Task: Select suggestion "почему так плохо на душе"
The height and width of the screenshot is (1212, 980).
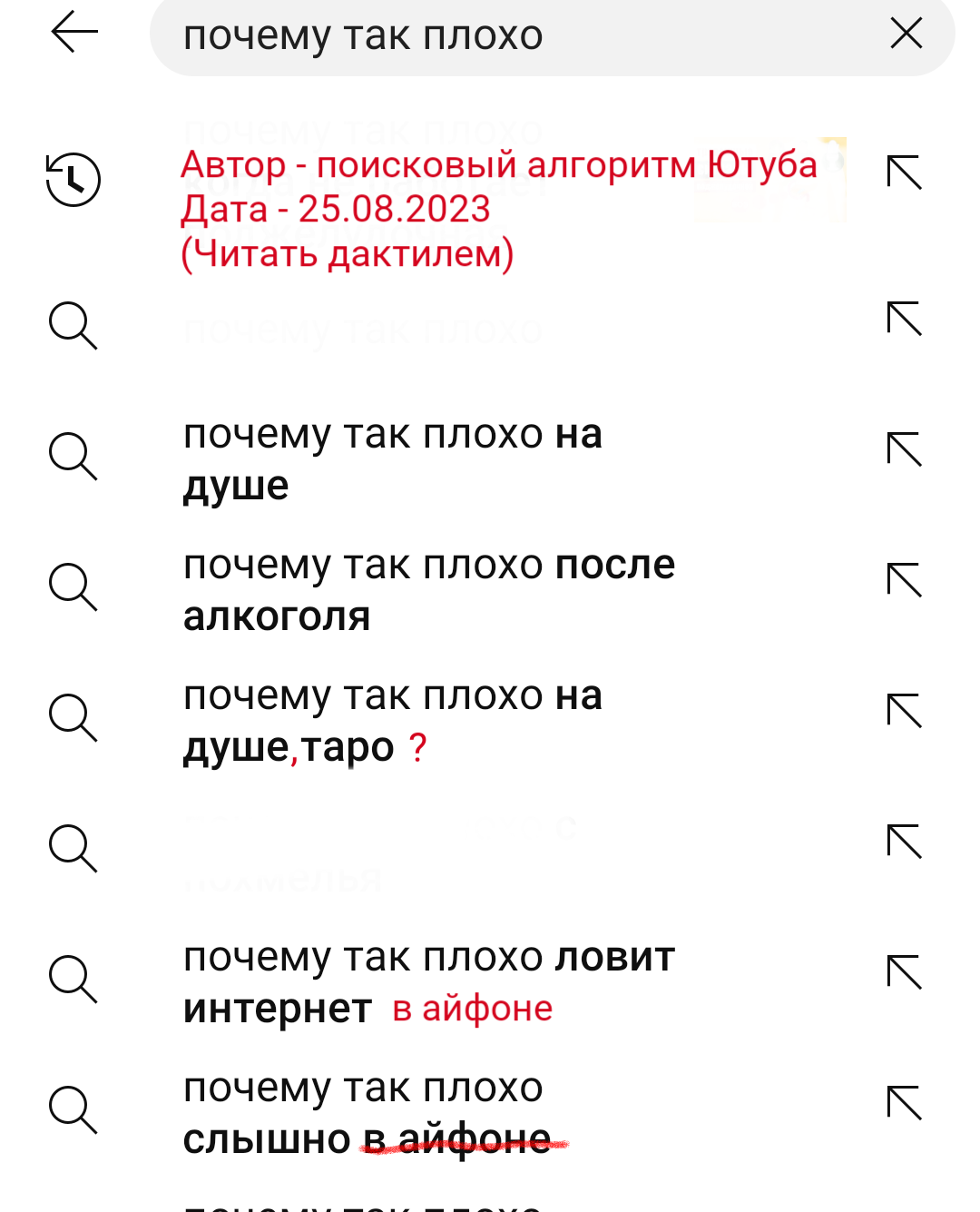Action: tap(392, 459)
